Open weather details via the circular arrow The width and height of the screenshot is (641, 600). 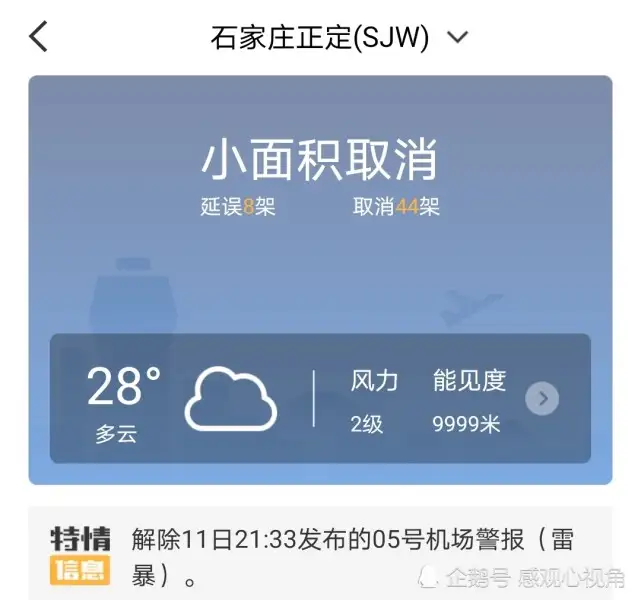(x=542, y=399)
